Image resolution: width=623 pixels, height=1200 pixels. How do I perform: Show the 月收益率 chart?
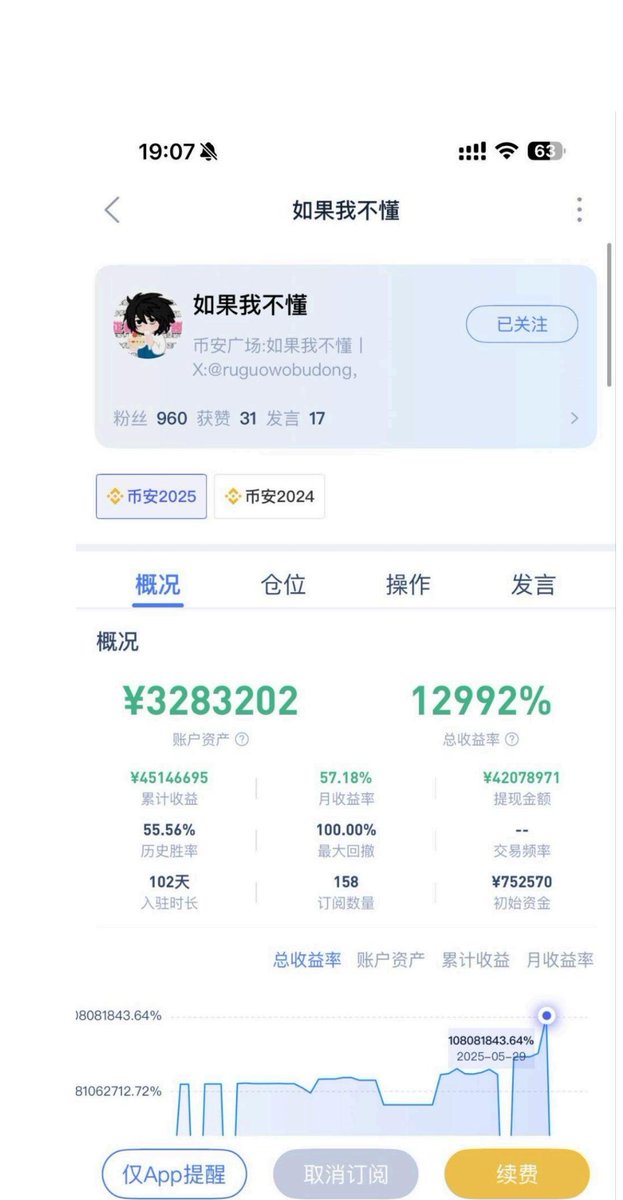click(560, 960)
